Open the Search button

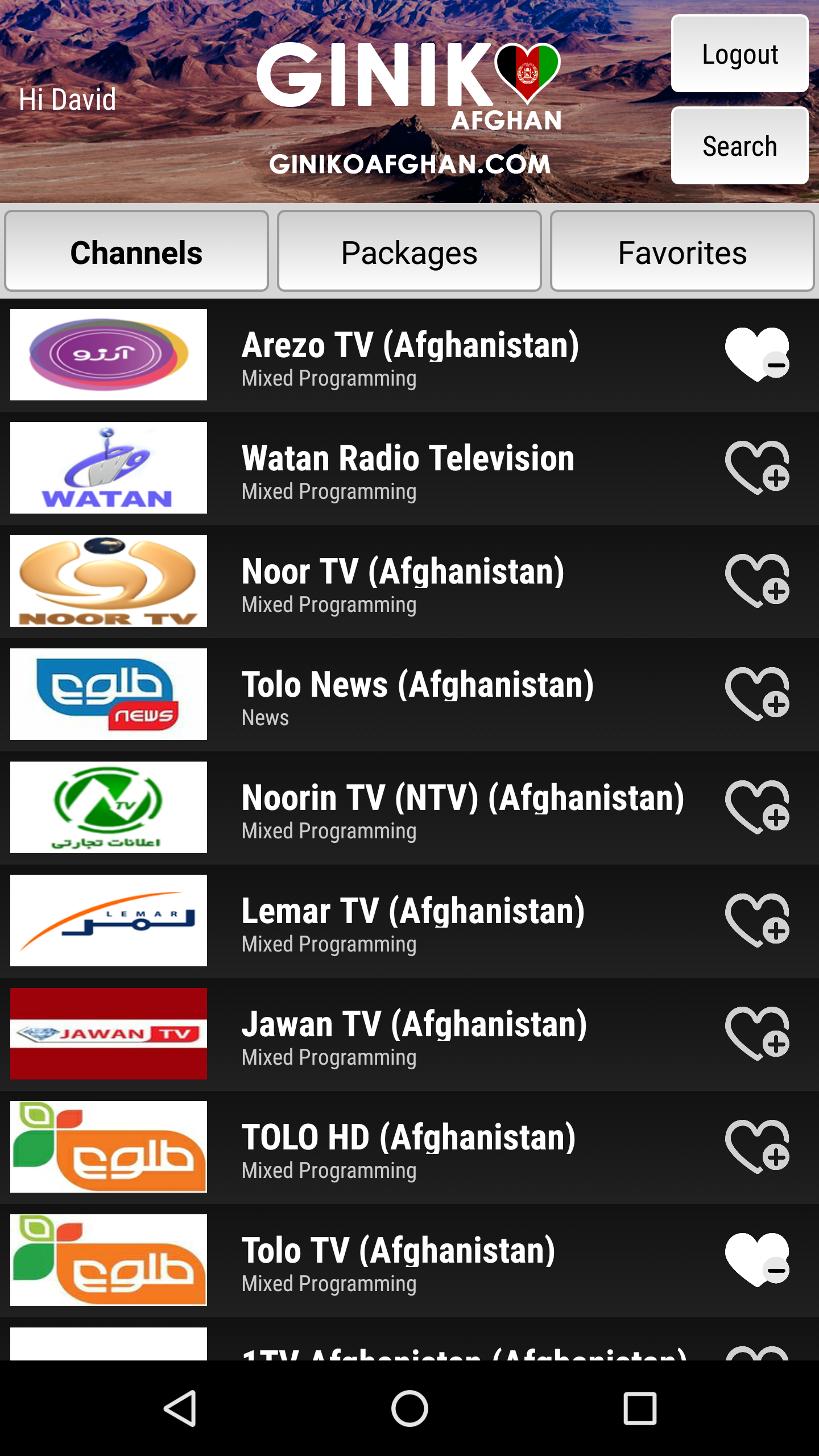(739, 146)
